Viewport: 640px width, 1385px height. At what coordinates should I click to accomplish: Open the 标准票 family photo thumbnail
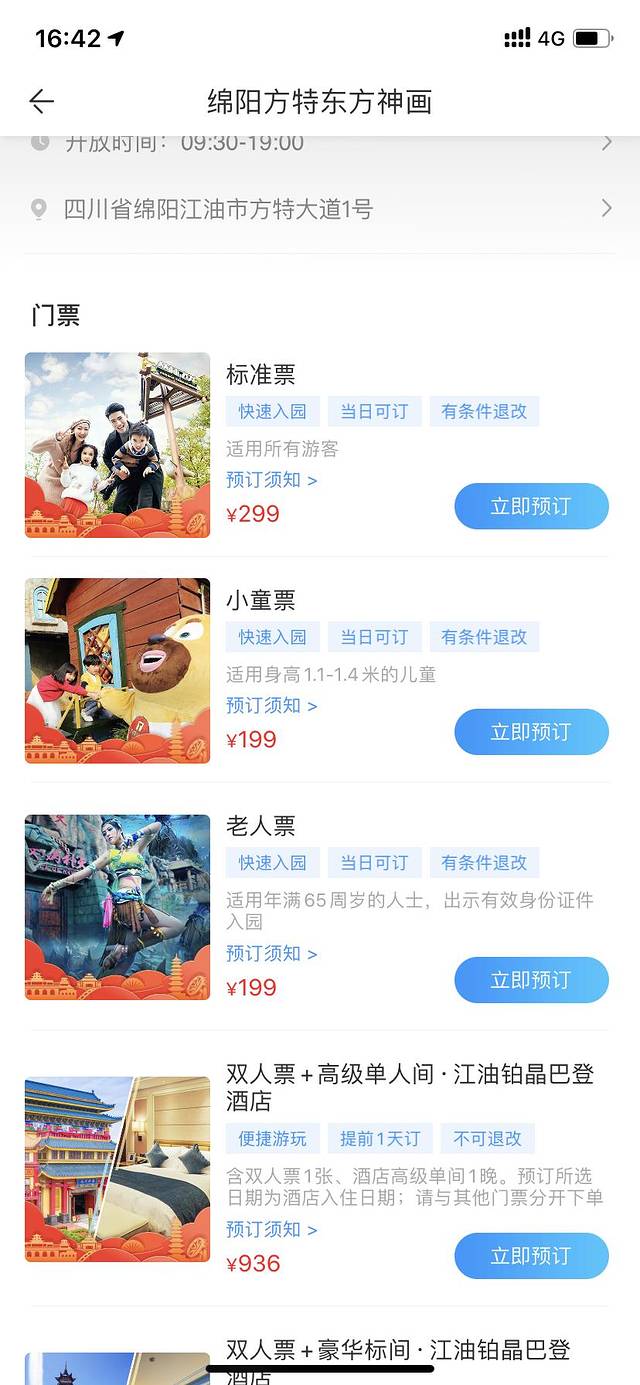click(x=118, y=445)
